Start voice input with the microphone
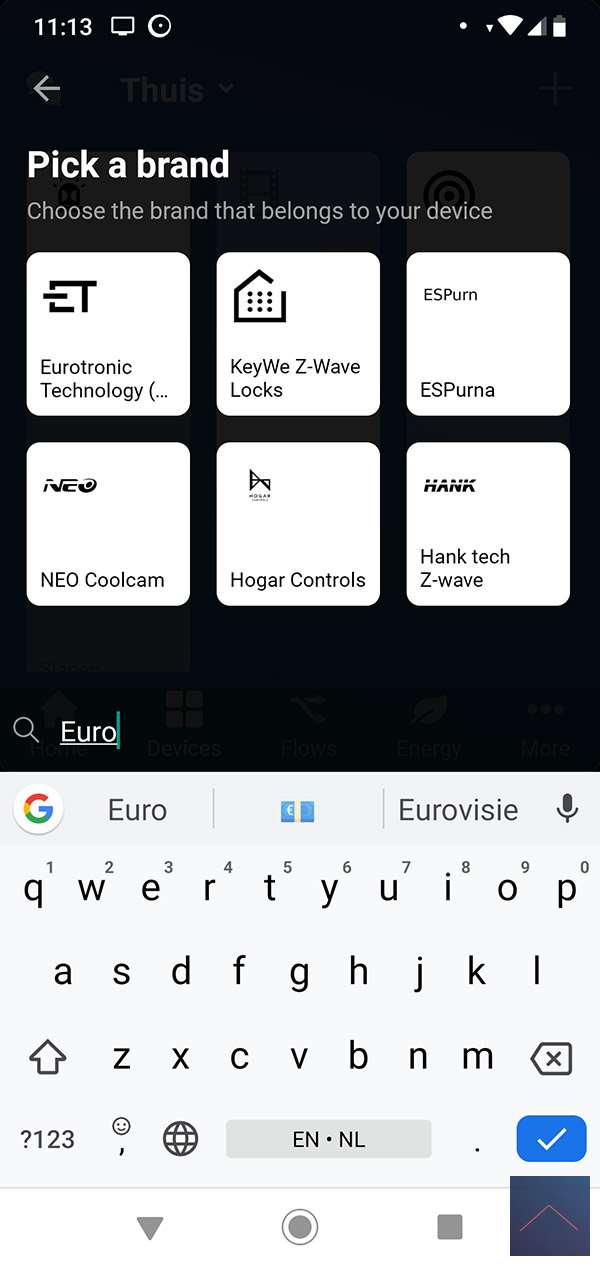The height and width of the screenshot is (1267, 600). [567, 809]
